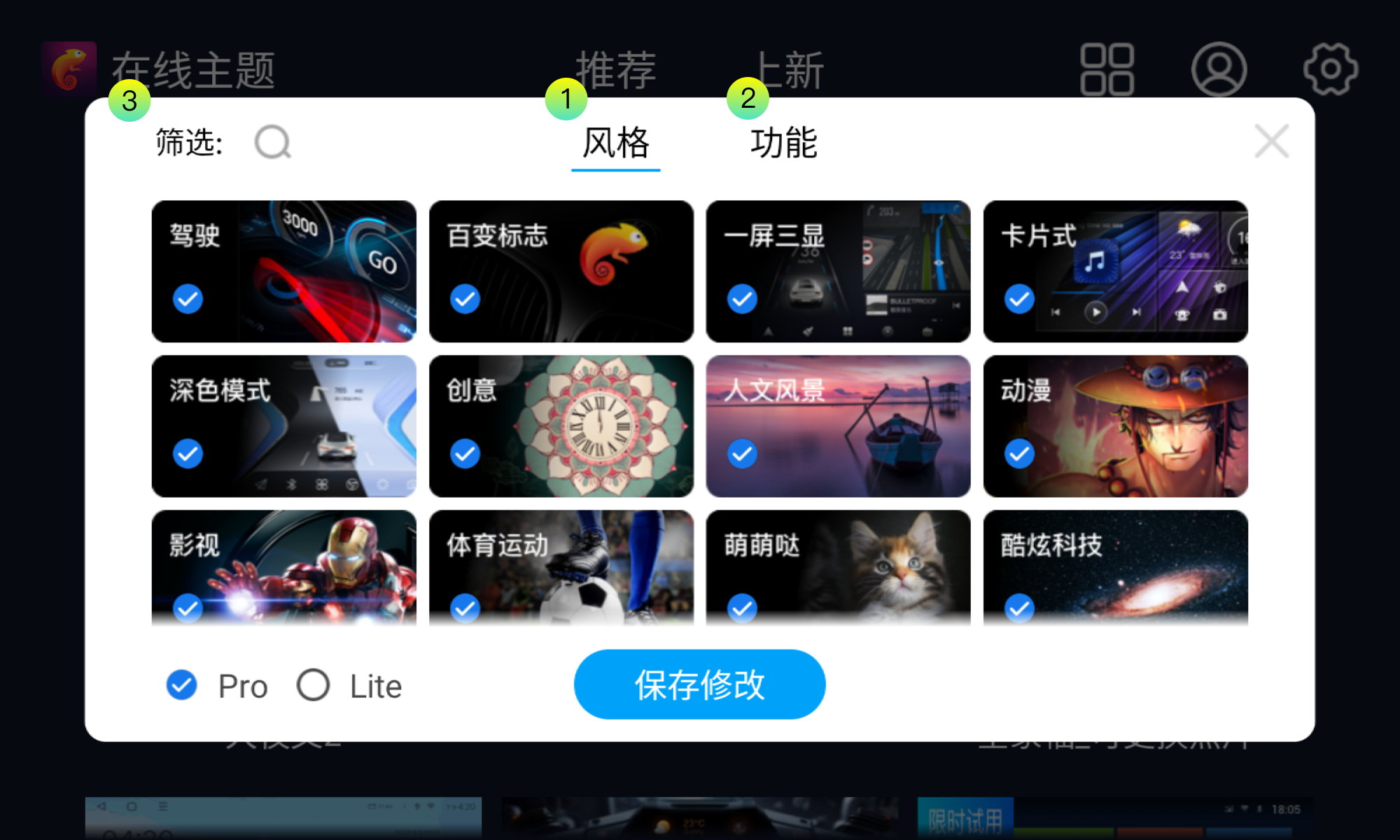Uncheck the 影视 style tile
Image resolution: width=1400 pixels, height=840 pixels.
(188, 606)
